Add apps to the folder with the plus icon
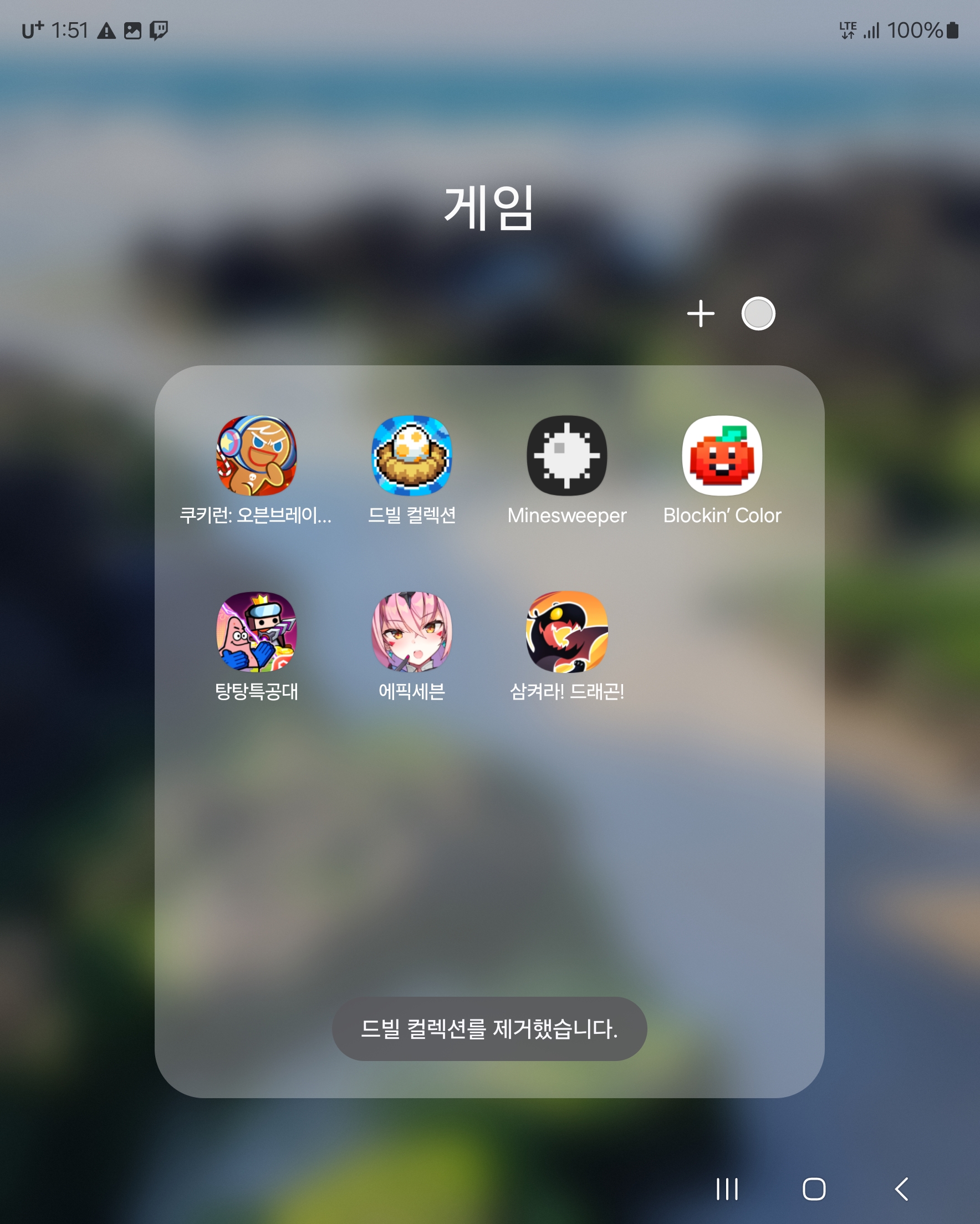Image resolution: width=980 pixels, height=1224 pixels. click(x=701, y=313)
